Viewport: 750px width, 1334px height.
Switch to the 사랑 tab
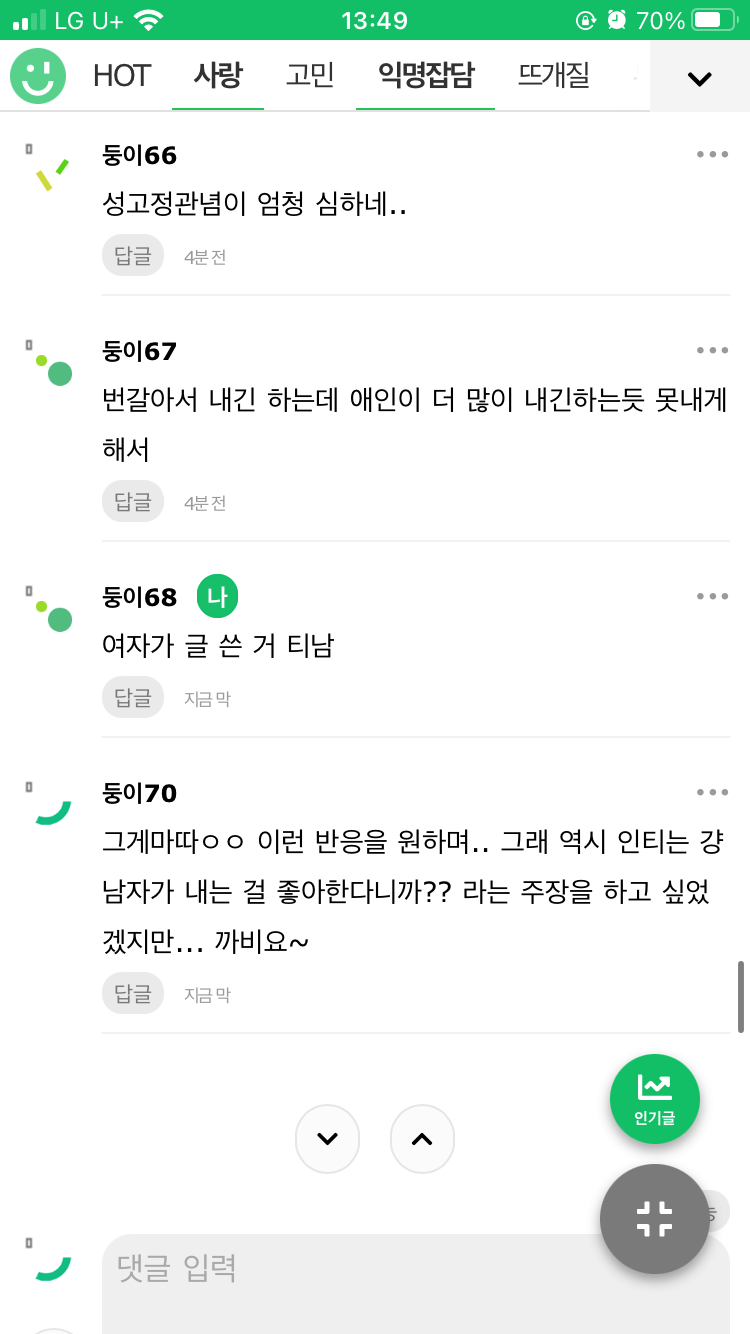217,76
